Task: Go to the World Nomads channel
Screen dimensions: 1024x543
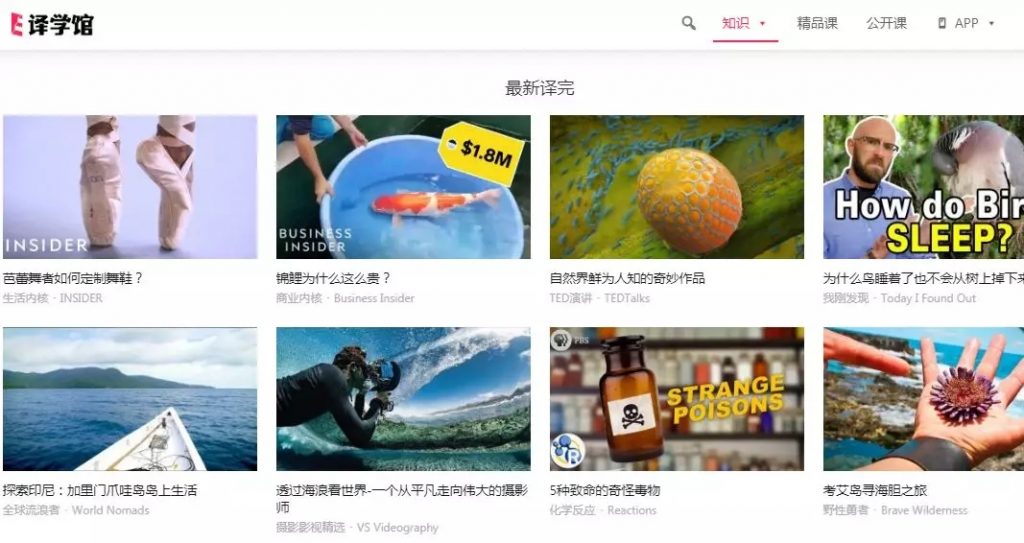Action: point(110,510)
